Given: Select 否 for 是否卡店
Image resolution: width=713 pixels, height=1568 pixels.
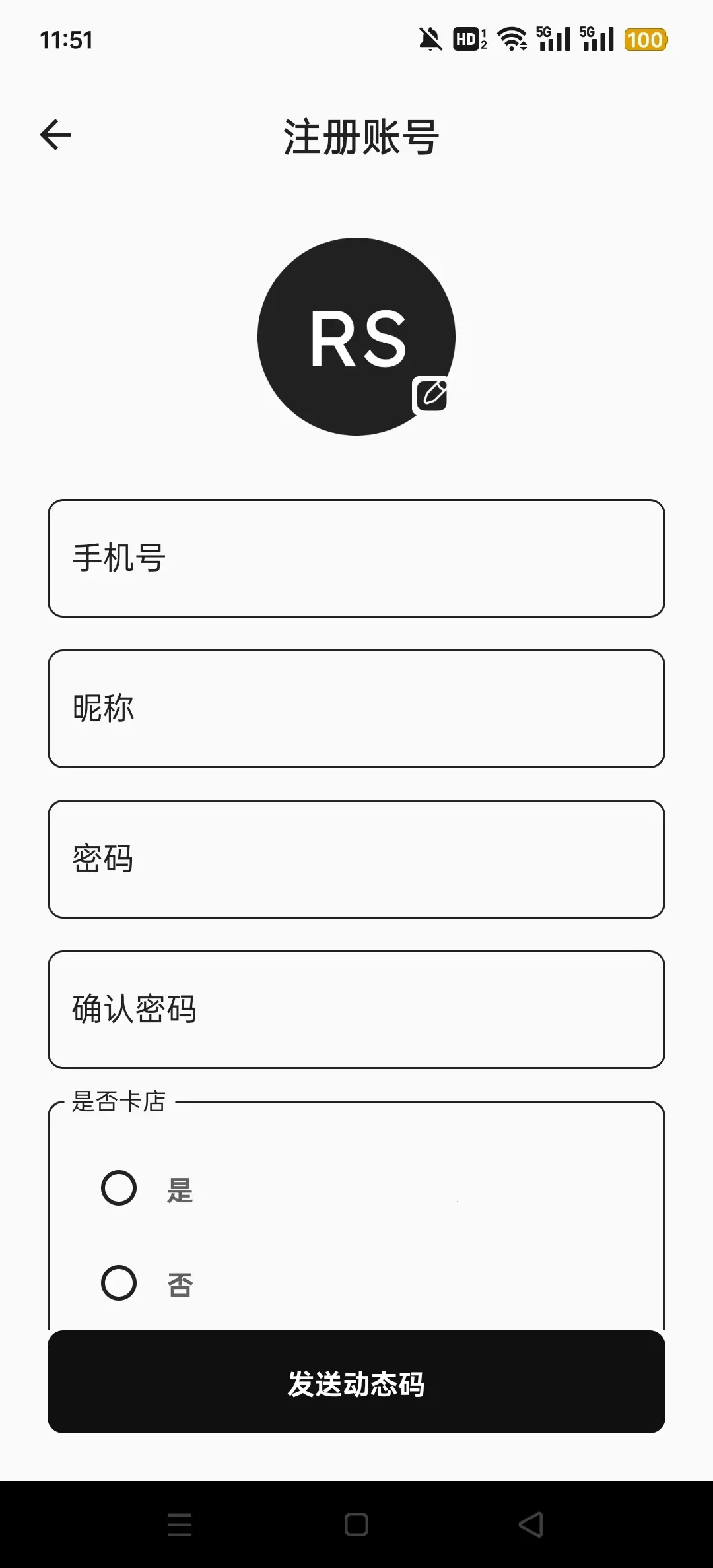Looking at the screenshot, I should click(119, 1282).
